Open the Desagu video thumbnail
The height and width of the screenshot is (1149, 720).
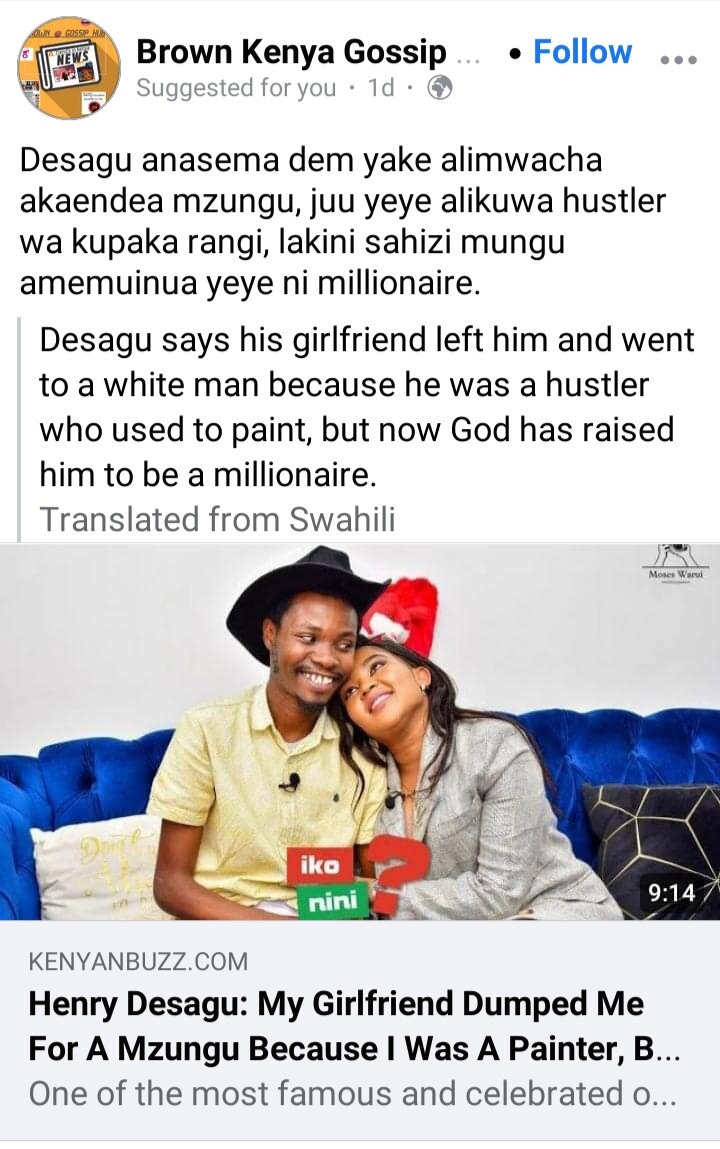[360, 731]
